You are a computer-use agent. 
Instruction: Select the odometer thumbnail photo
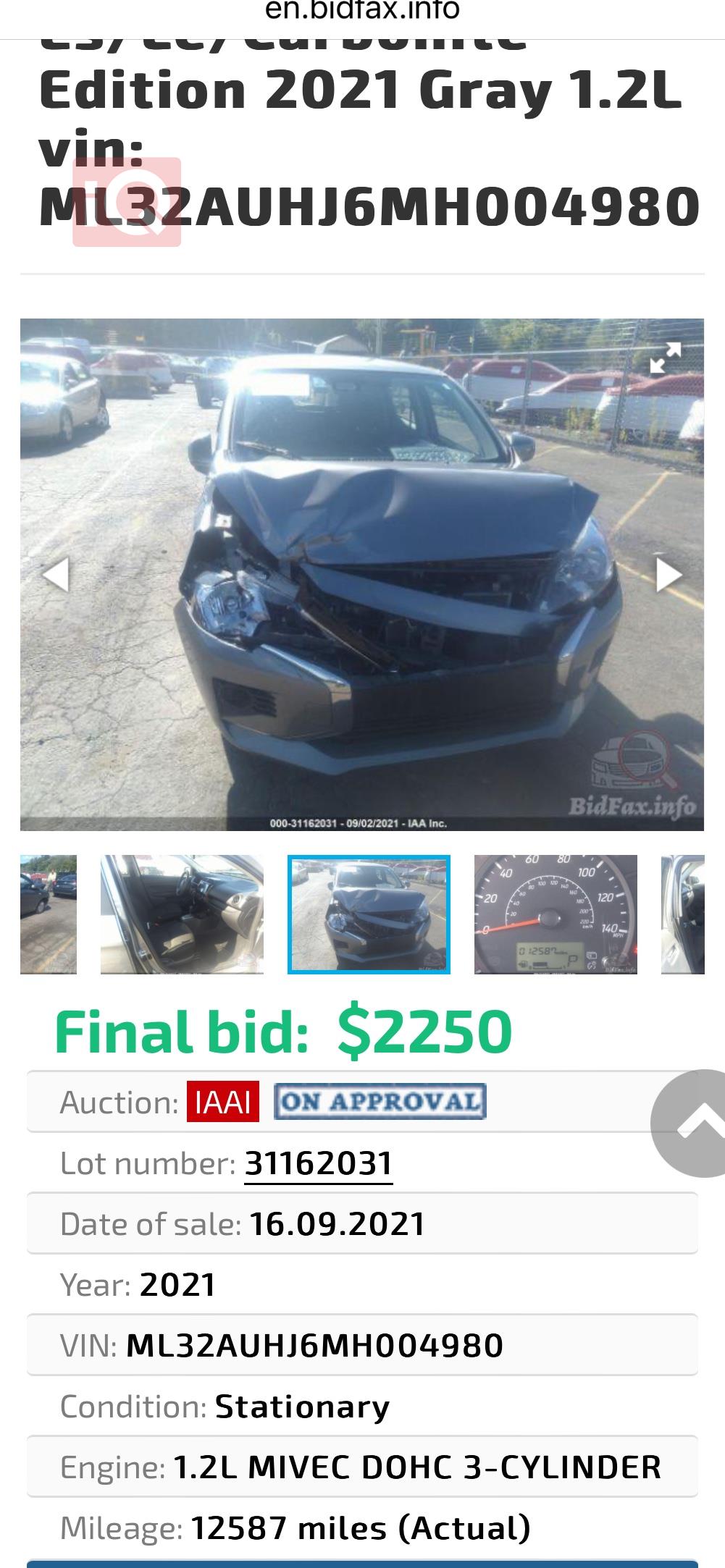(556, 914)
